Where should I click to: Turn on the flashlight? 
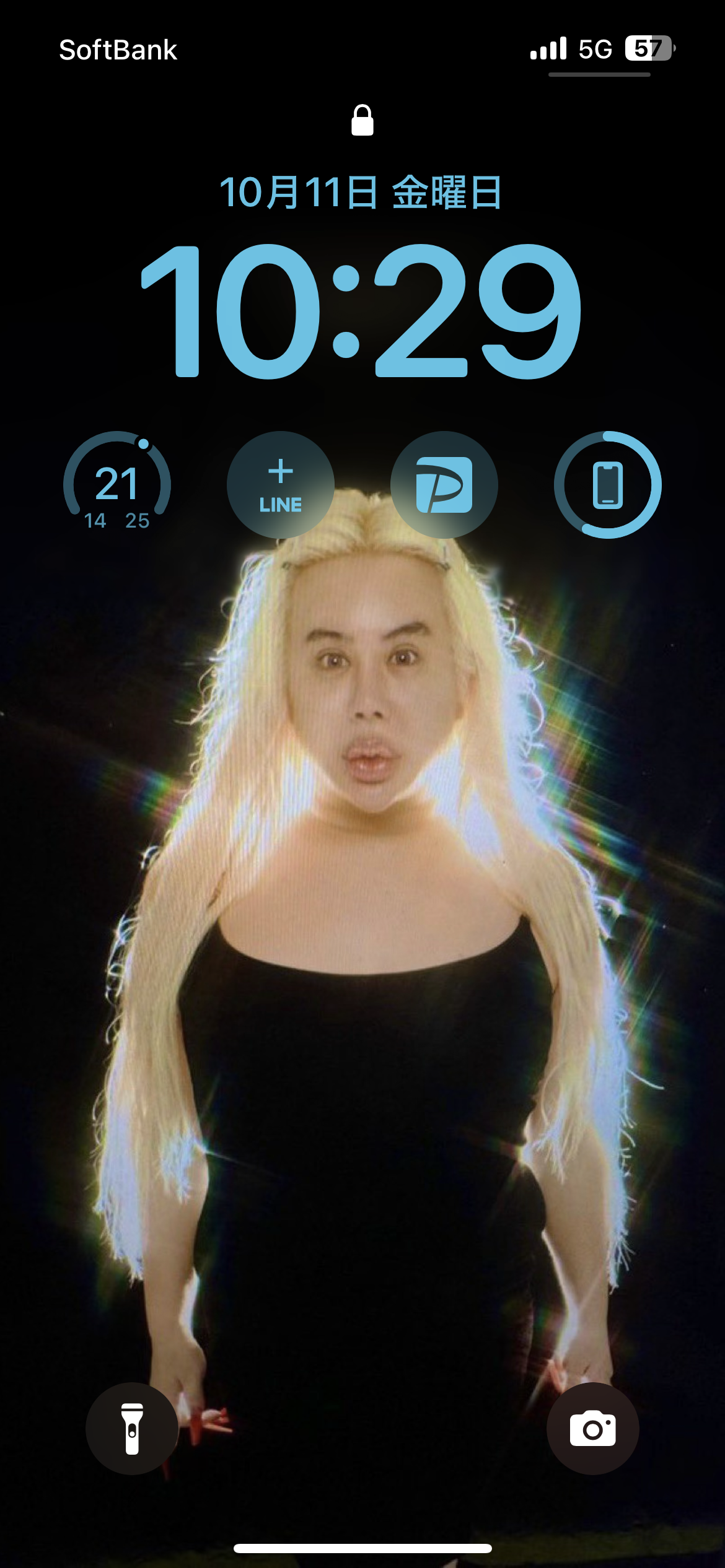point(132,1428)
